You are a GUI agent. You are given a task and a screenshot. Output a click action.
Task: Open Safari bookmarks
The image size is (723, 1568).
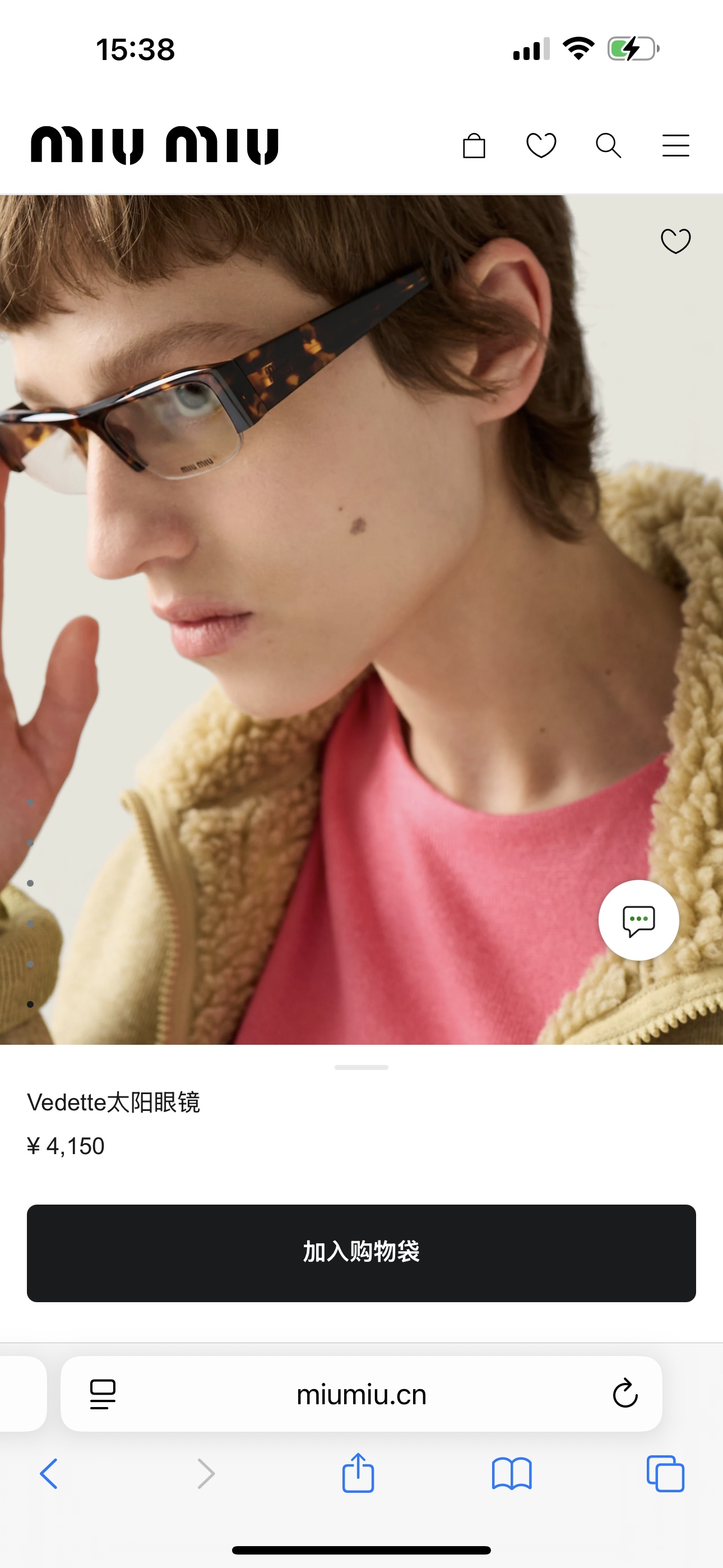point(511,1474)
